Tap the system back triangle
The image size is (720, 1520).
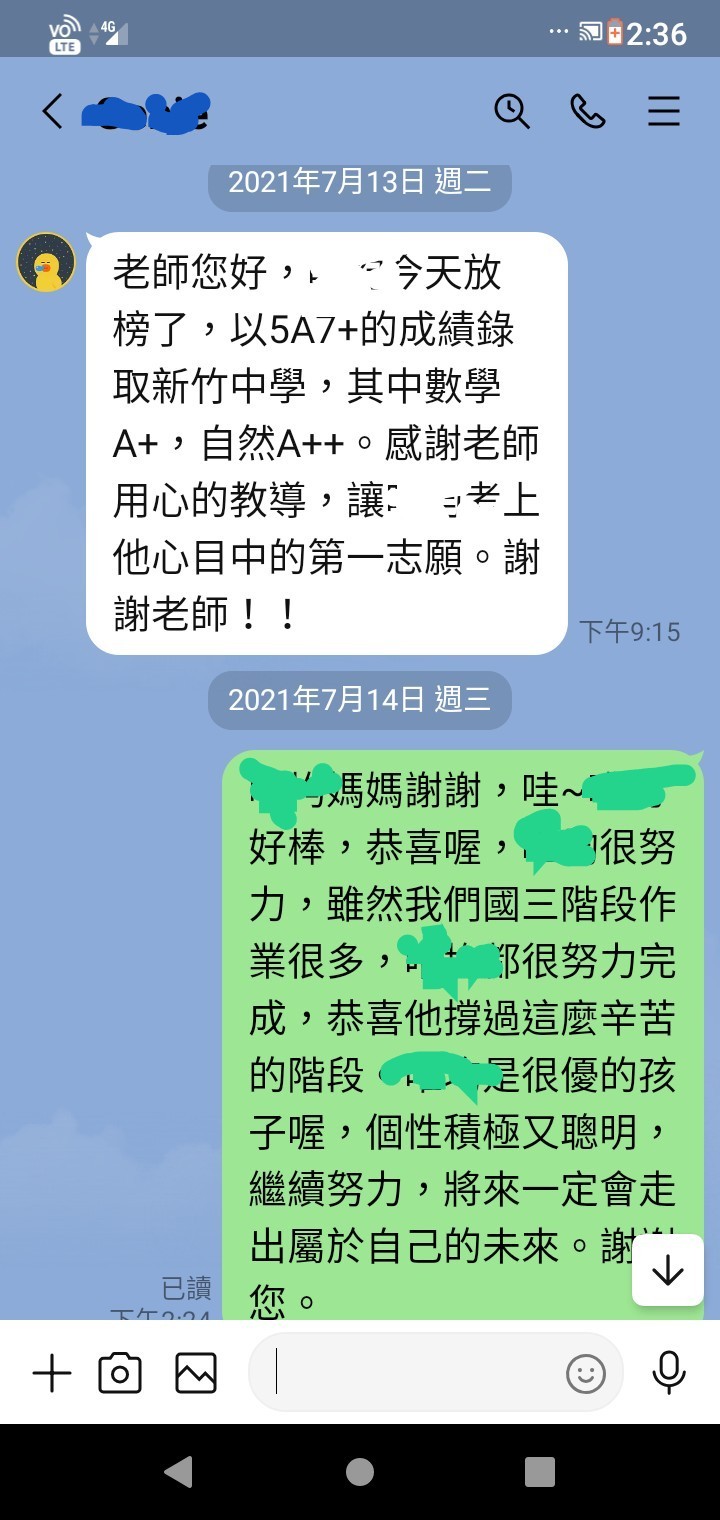(x=178, y=1471)
